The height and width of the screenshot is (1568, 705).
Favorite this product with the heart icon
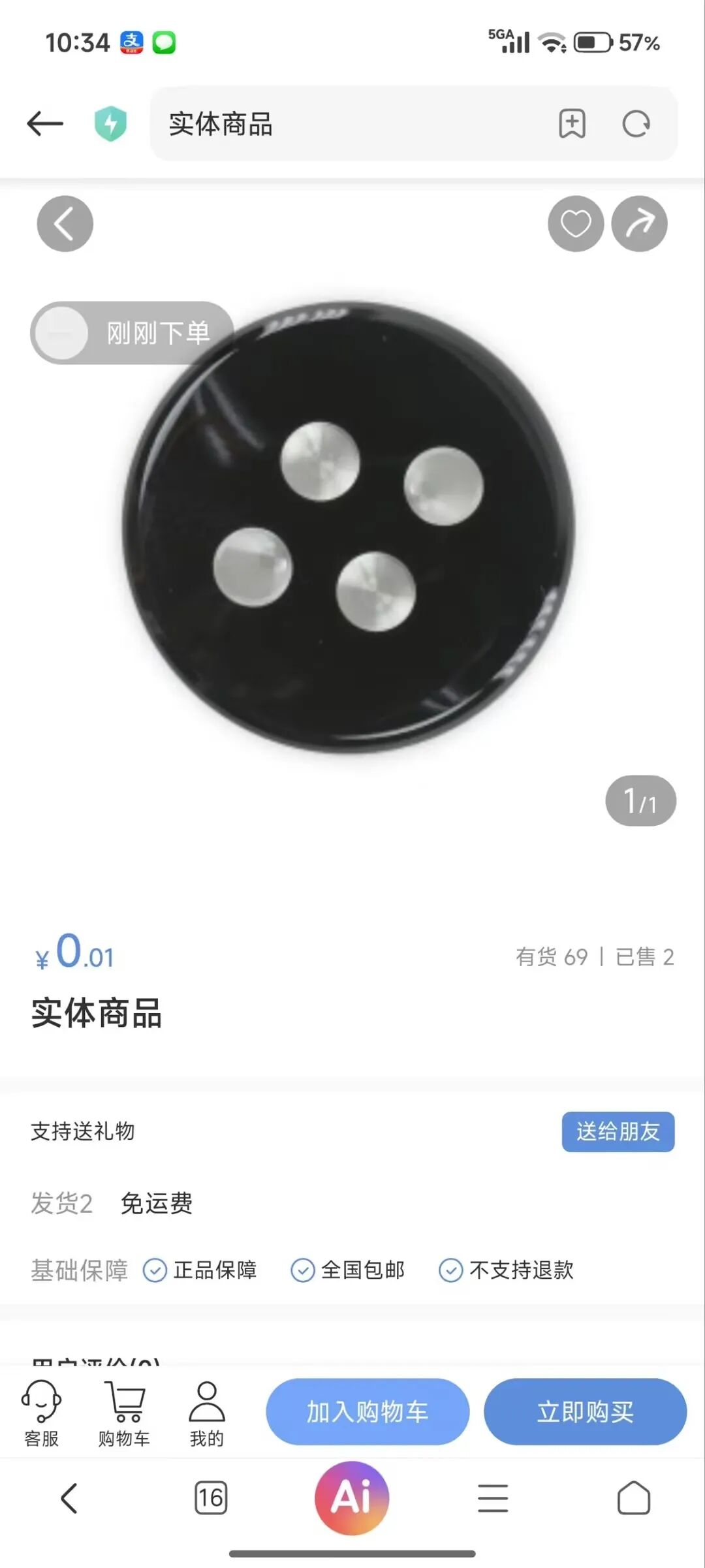576,224
